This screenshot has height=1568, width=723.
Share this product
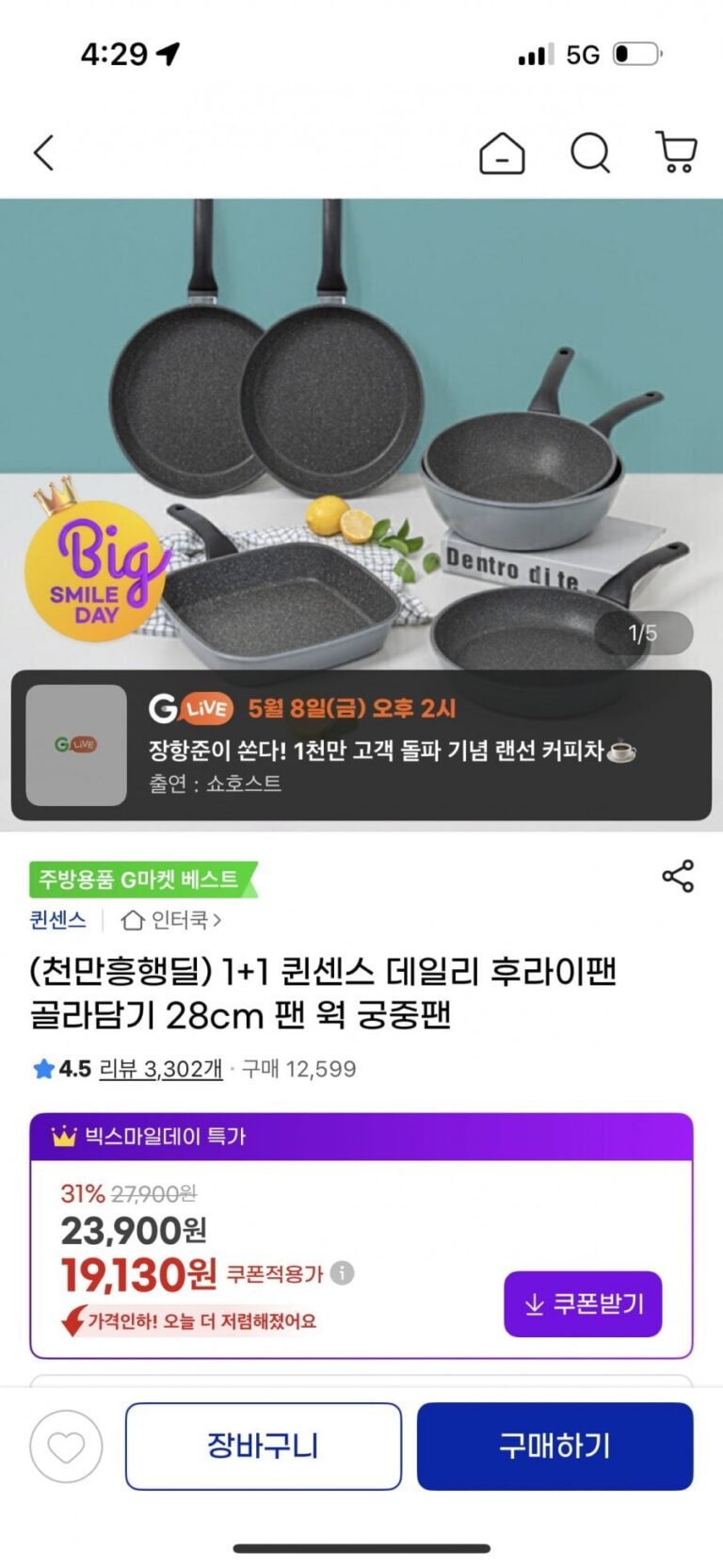[x=678, y=876]
